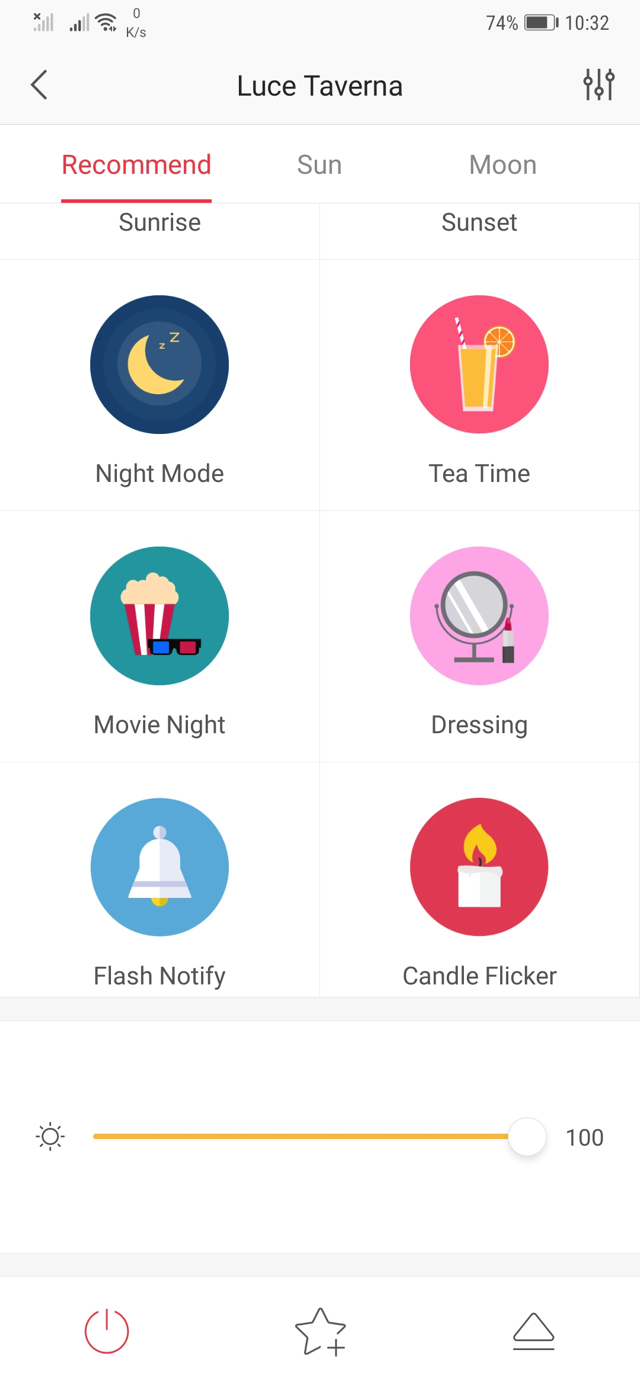Activate the Night Mode scene
This screenshot has height=1387, width=640.
click(x=159, y=365)
